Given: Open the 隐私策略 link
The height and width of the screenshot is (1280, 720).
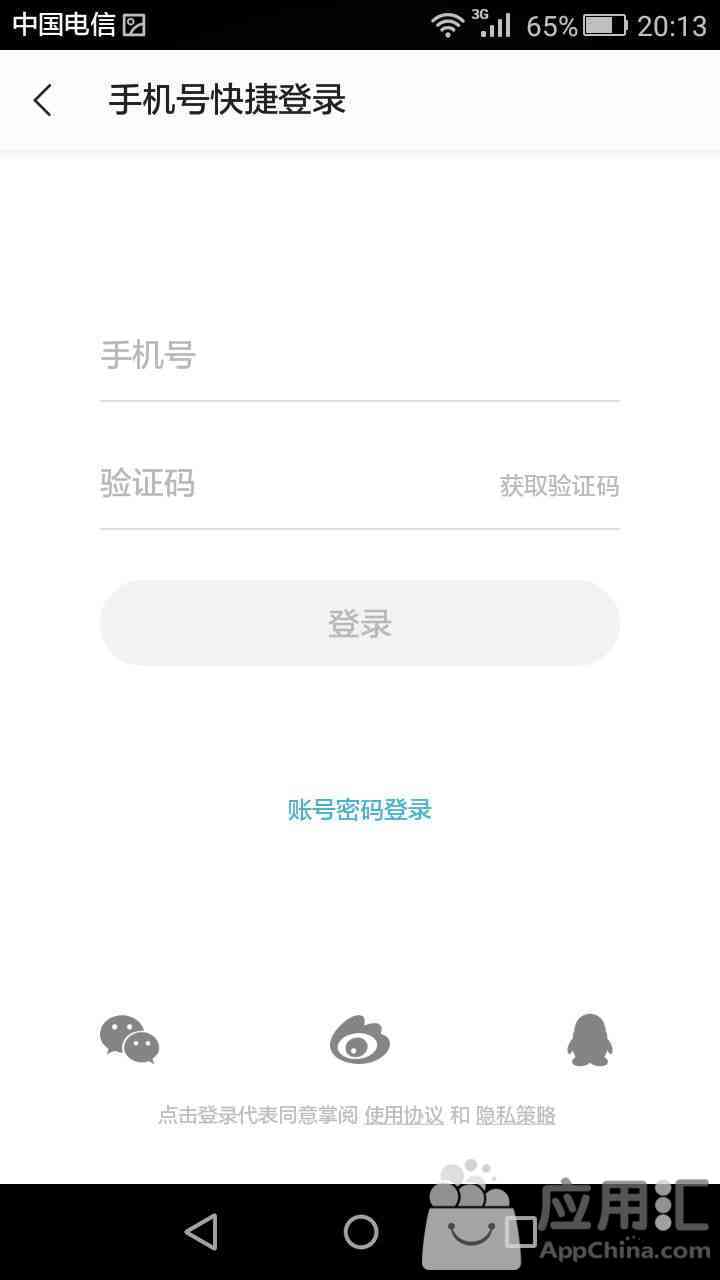Looking at the screenshot, I should point(515,1115).
